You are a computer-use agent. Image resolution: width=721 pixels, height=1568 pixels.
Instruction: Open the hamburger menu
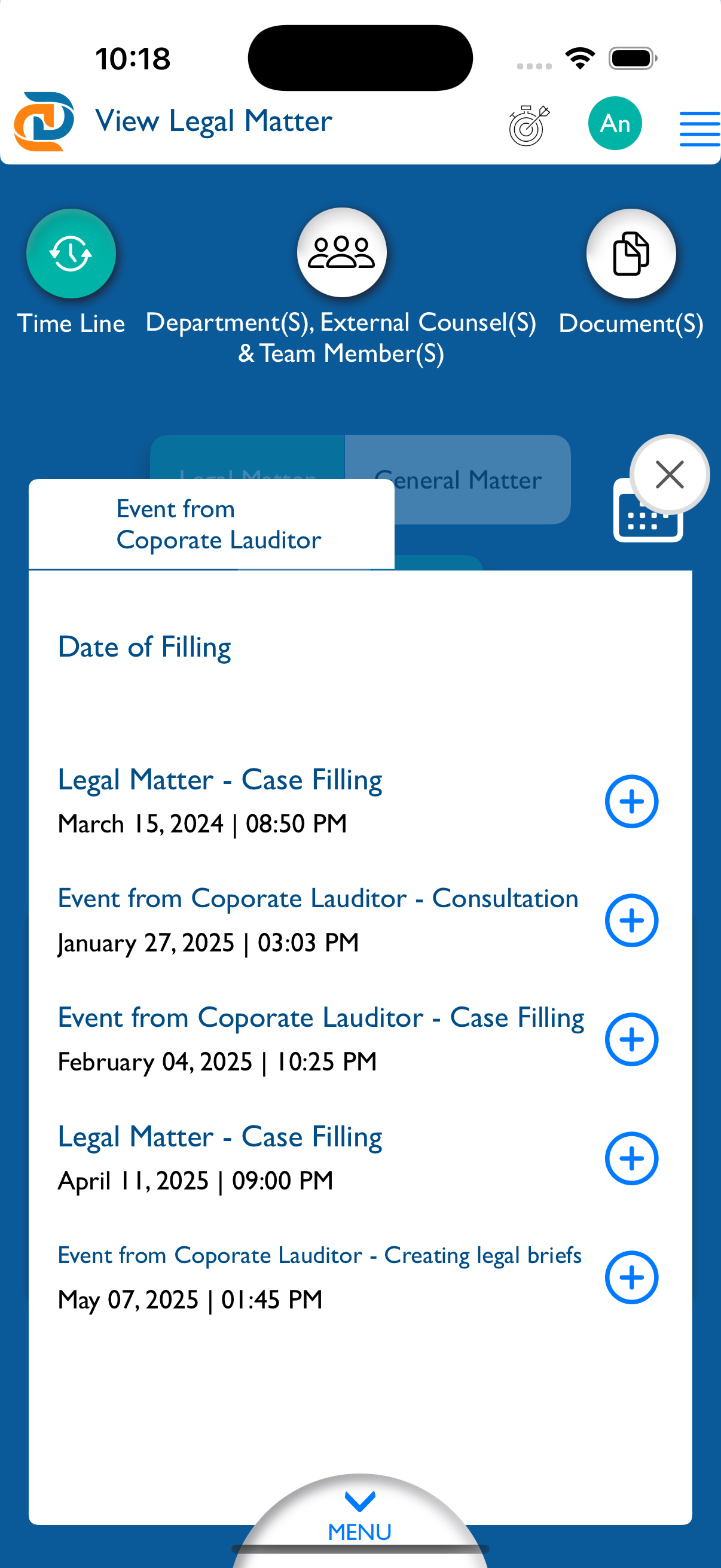[699, 129]
